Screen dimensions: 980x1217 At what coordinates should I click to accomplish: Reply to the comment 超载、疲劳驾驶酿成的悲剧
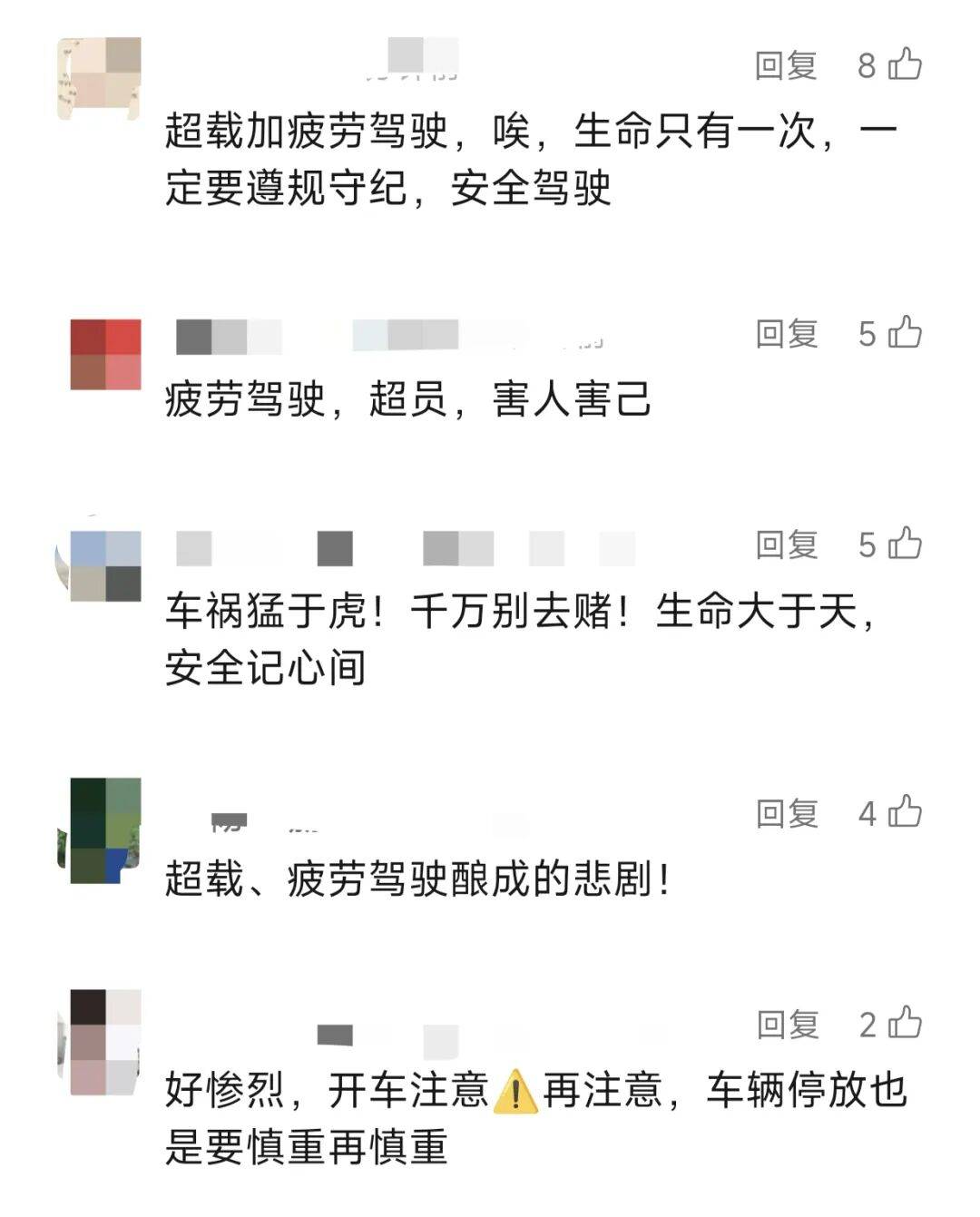[x=787, y=813]
